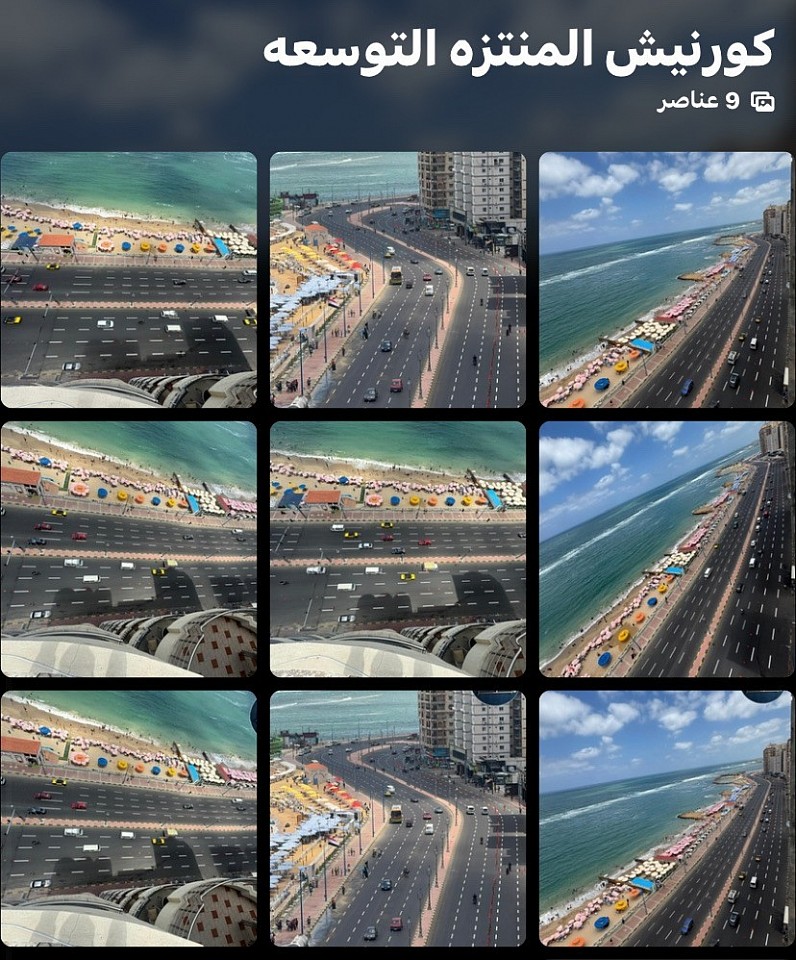Open top-row curved road photo with buildings

point(397,280)
